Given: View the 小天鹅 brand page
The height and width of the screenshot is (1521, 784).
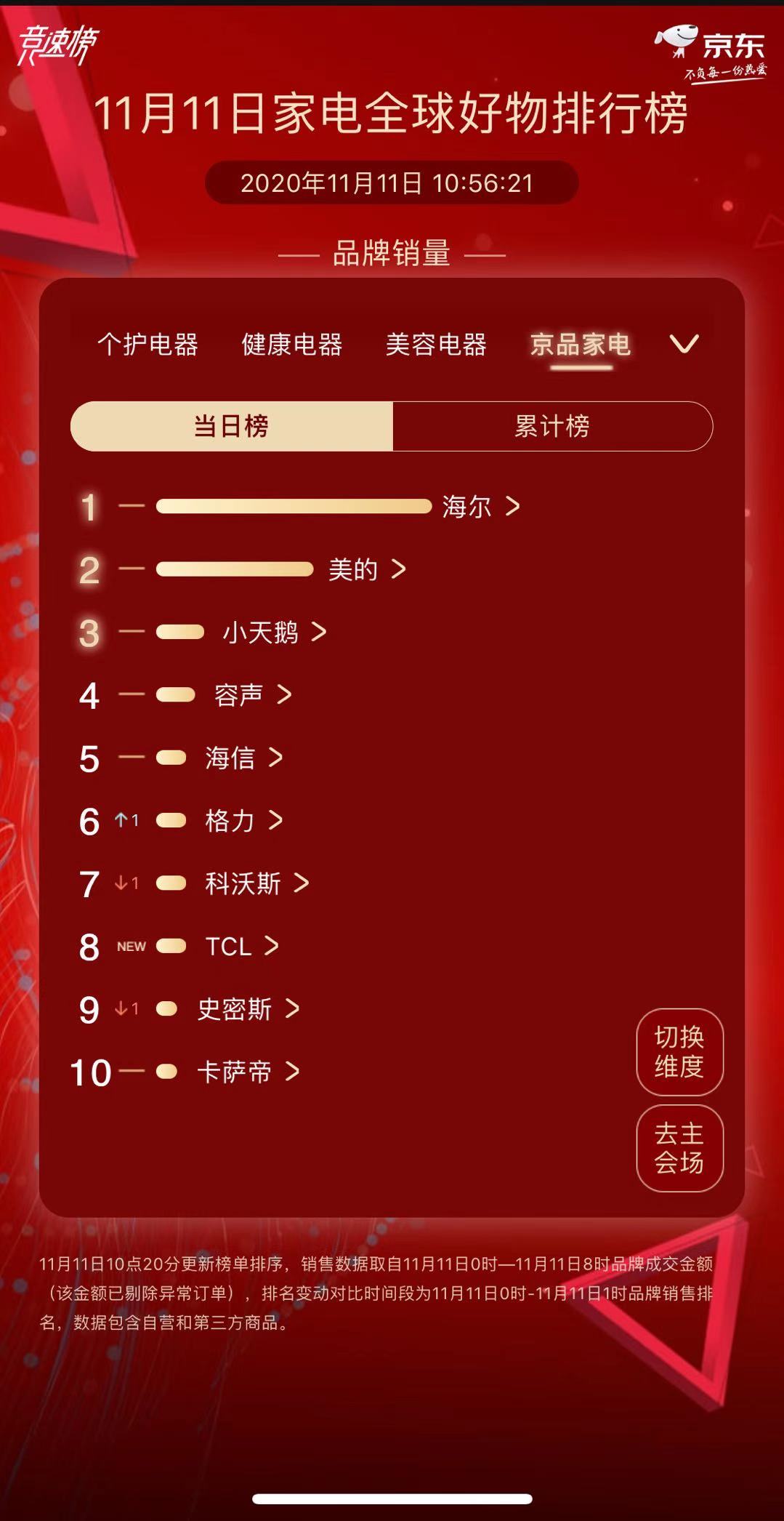Looking at the screenshot, I should point(274,633).
